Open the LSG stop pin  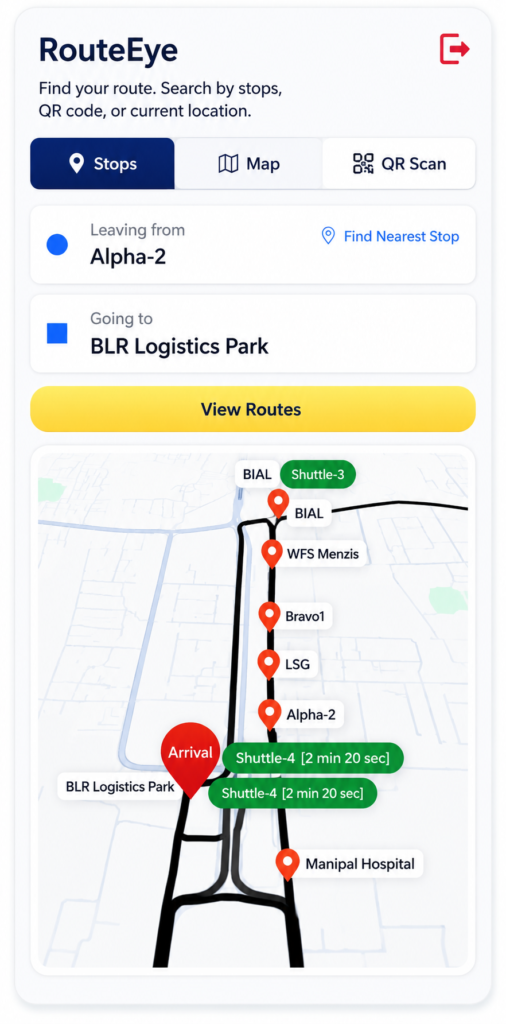(269, 664)
